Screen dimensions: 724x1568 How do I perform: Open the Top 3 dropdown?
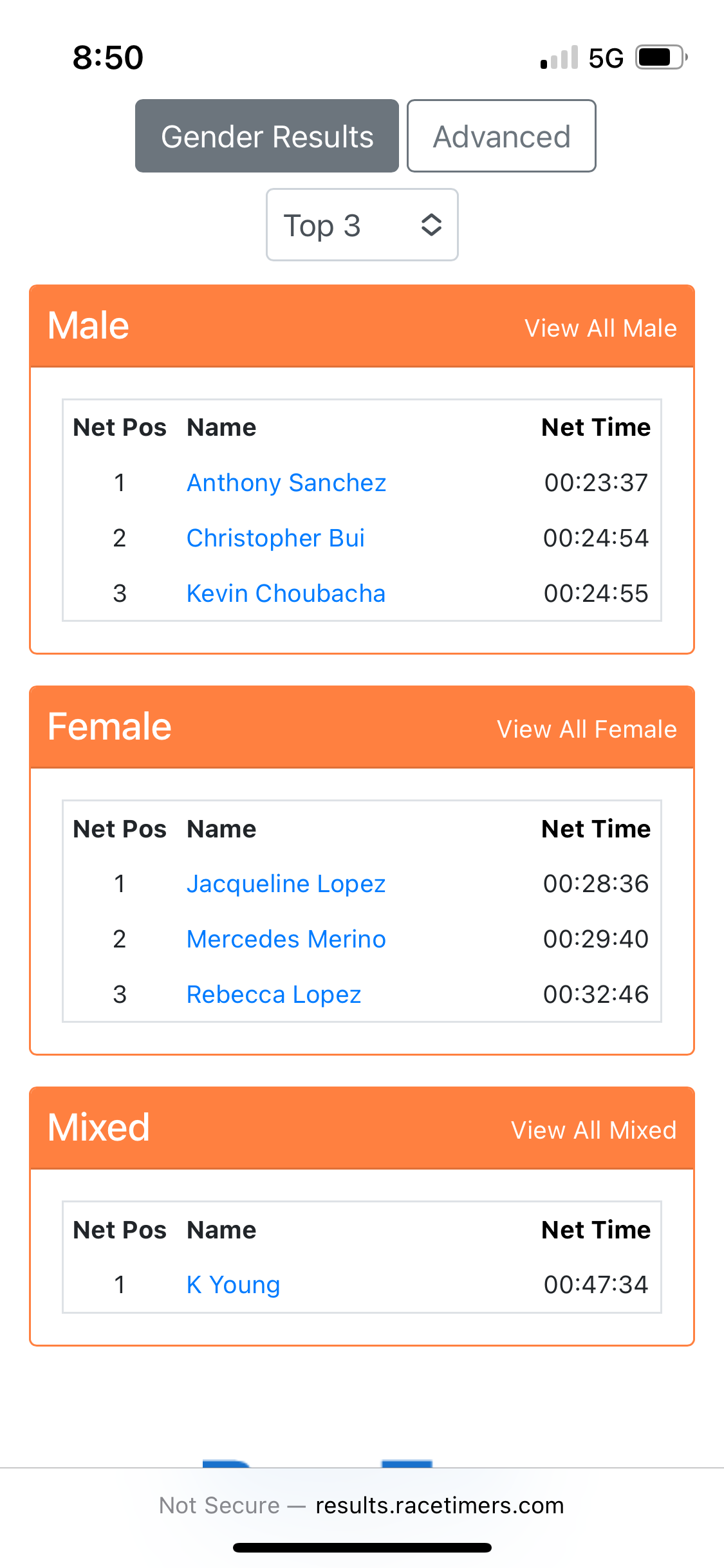362,225
